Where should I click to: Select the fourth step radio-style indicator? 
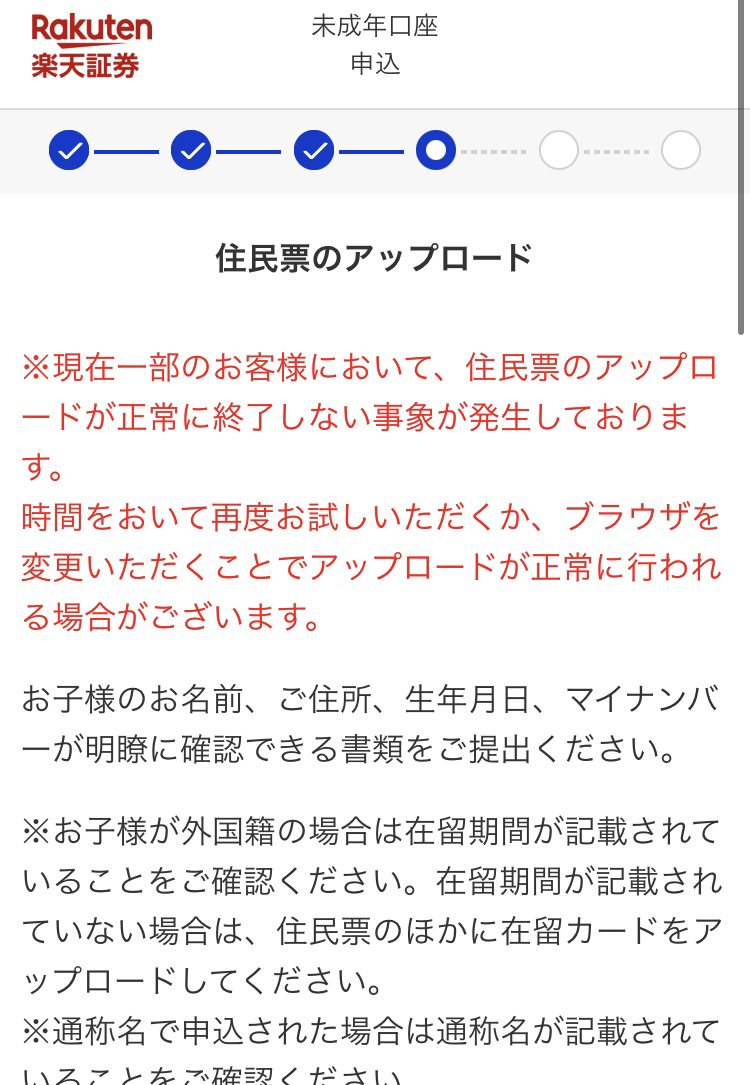tap(436, 151)
